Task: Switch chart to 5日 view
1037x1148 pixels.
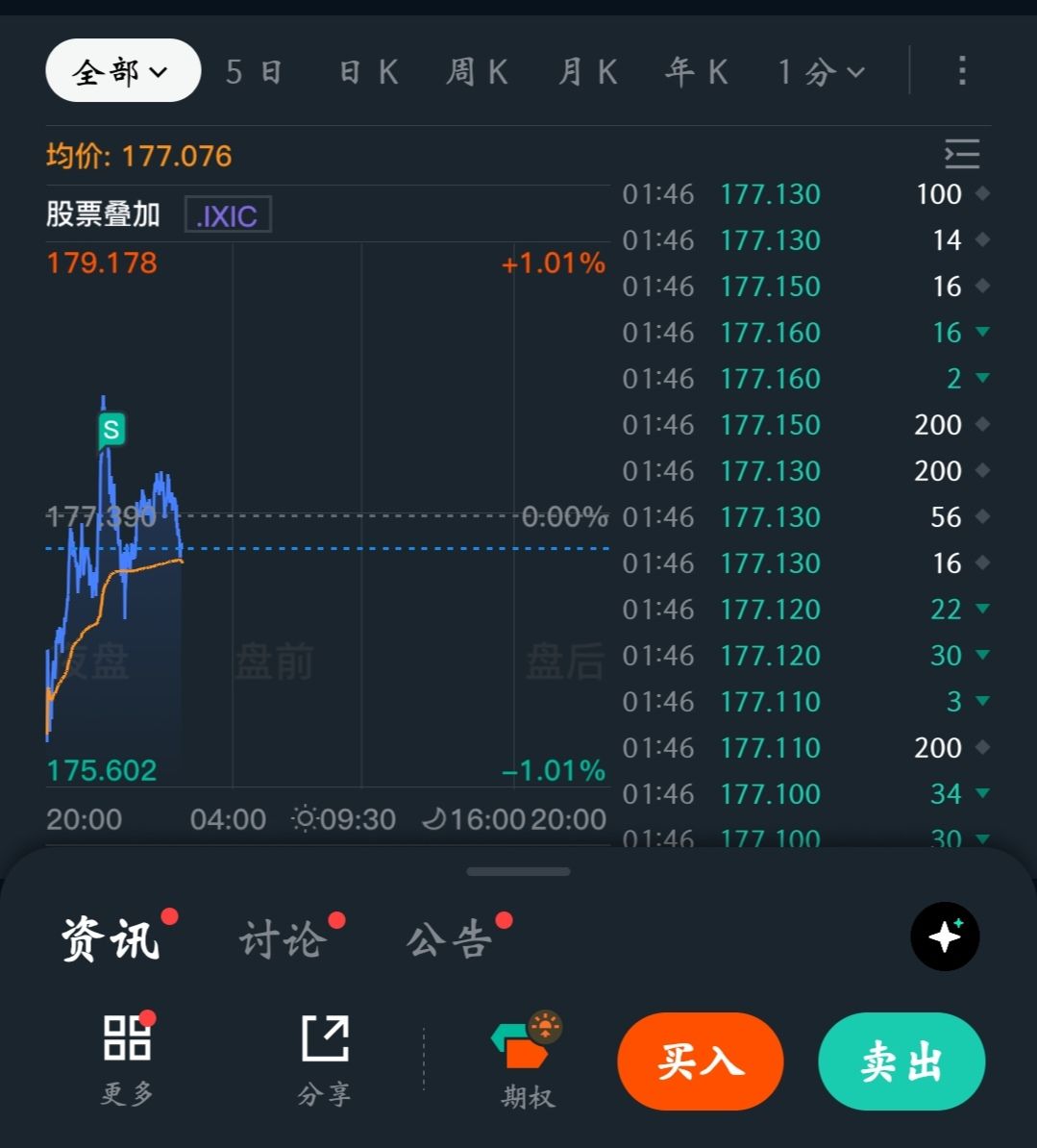Action: 254,72
